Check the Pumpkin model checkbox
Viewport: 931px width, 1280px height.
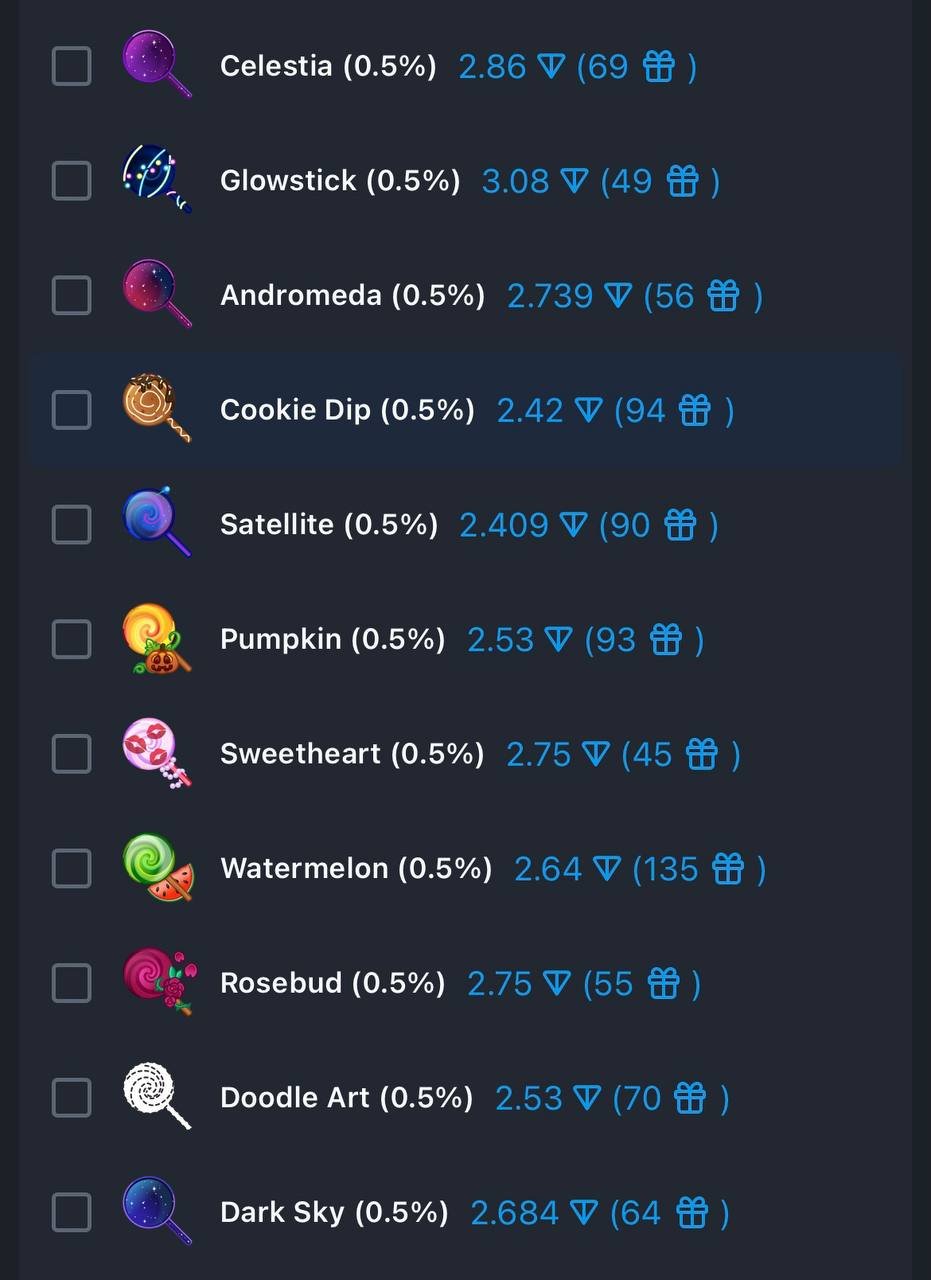click(71, 639)
